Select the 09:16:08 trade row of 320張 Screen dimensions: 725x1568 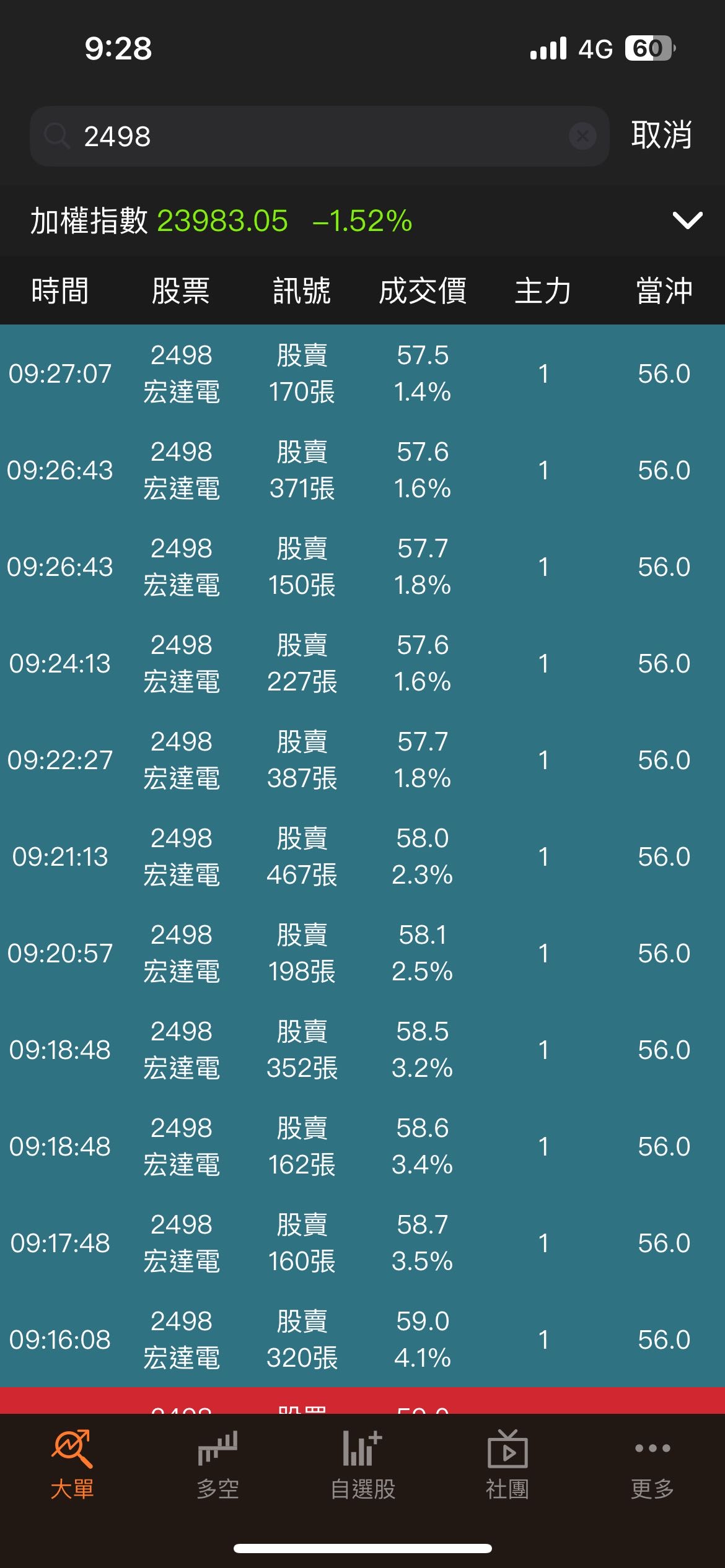[362, 1339]
